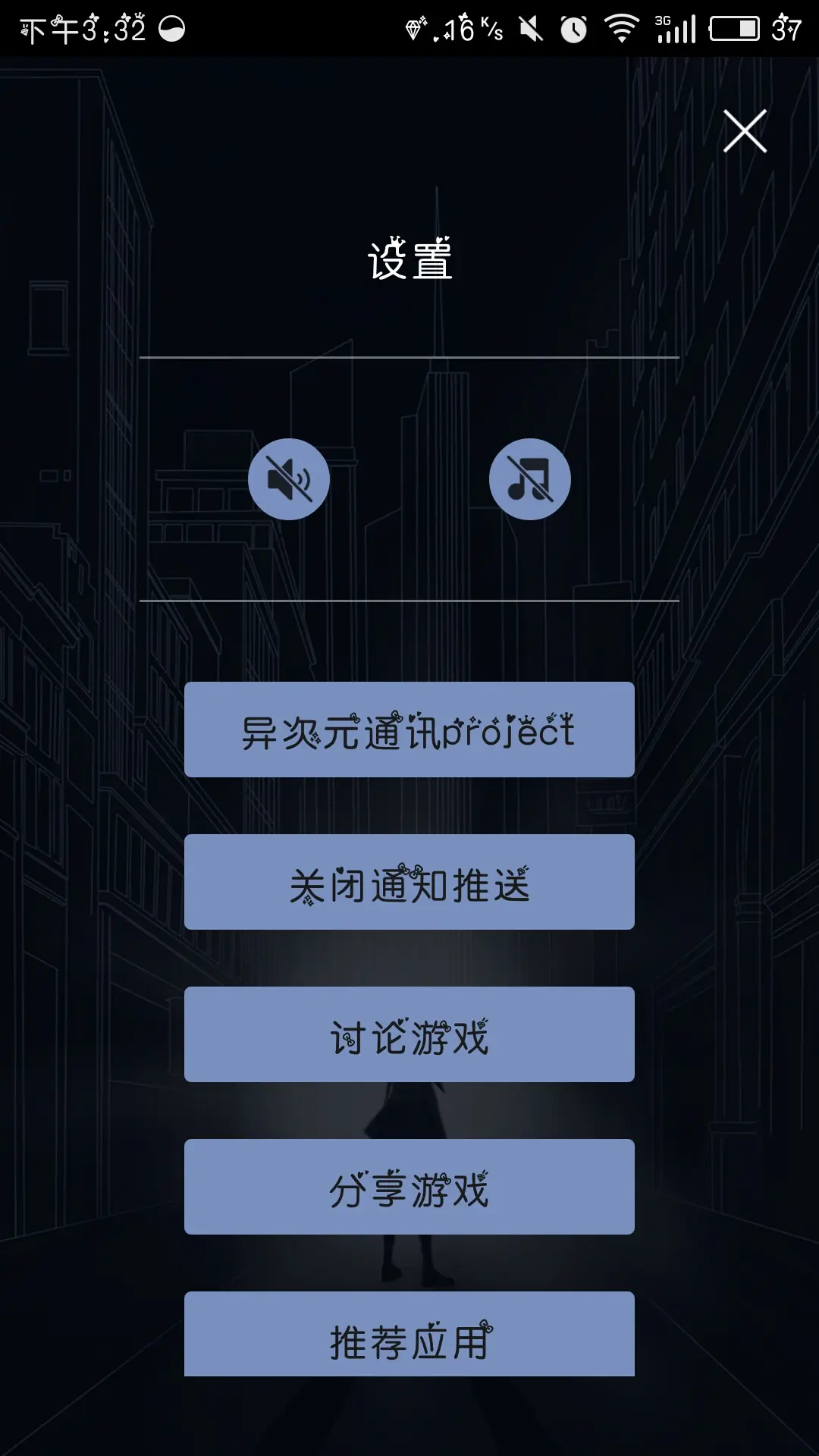Toggle the muted sound effects icon
Viewport: 819px width, 1456px height.
tap(289, 479)
